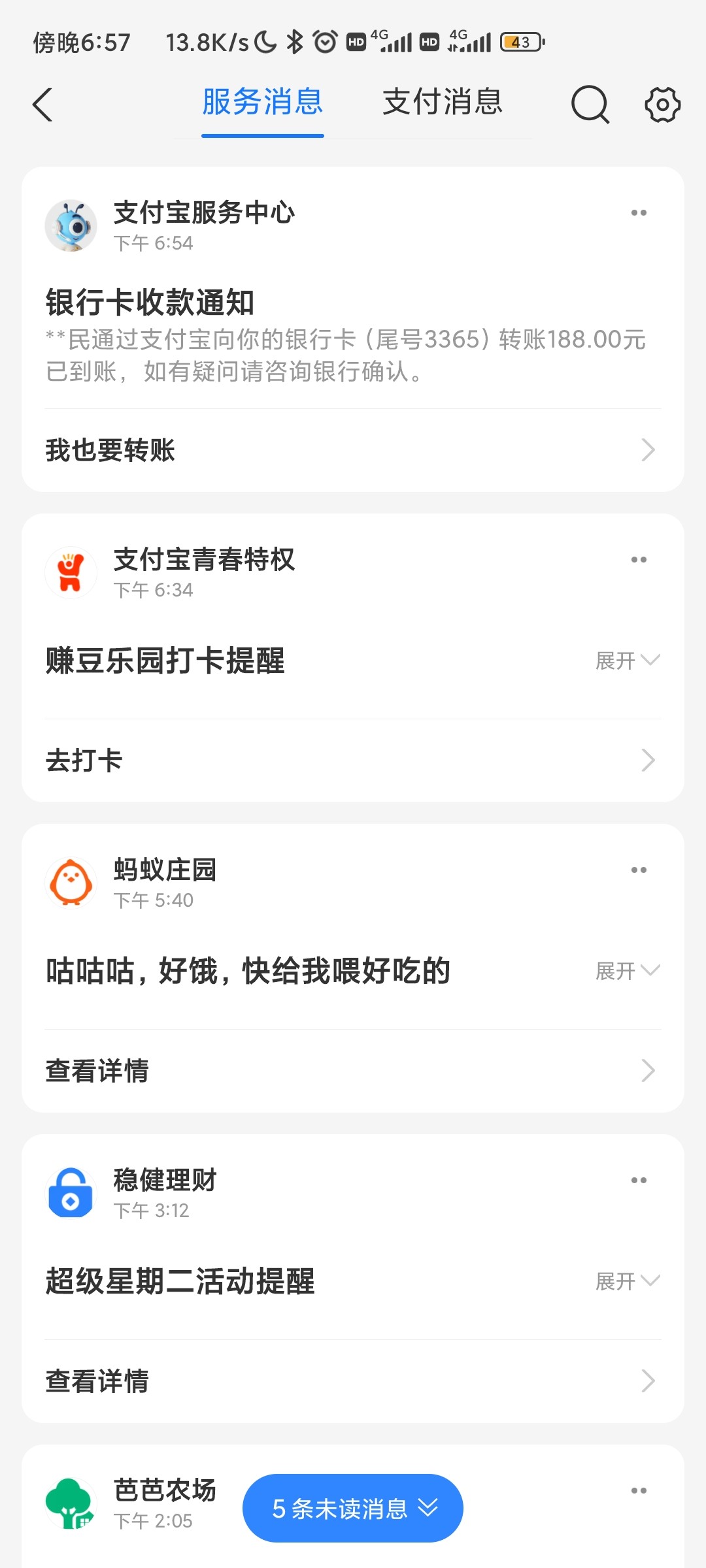This screenshot has width=706, height=1568.
Task: Open message settings gear
Action: [662, 105]
